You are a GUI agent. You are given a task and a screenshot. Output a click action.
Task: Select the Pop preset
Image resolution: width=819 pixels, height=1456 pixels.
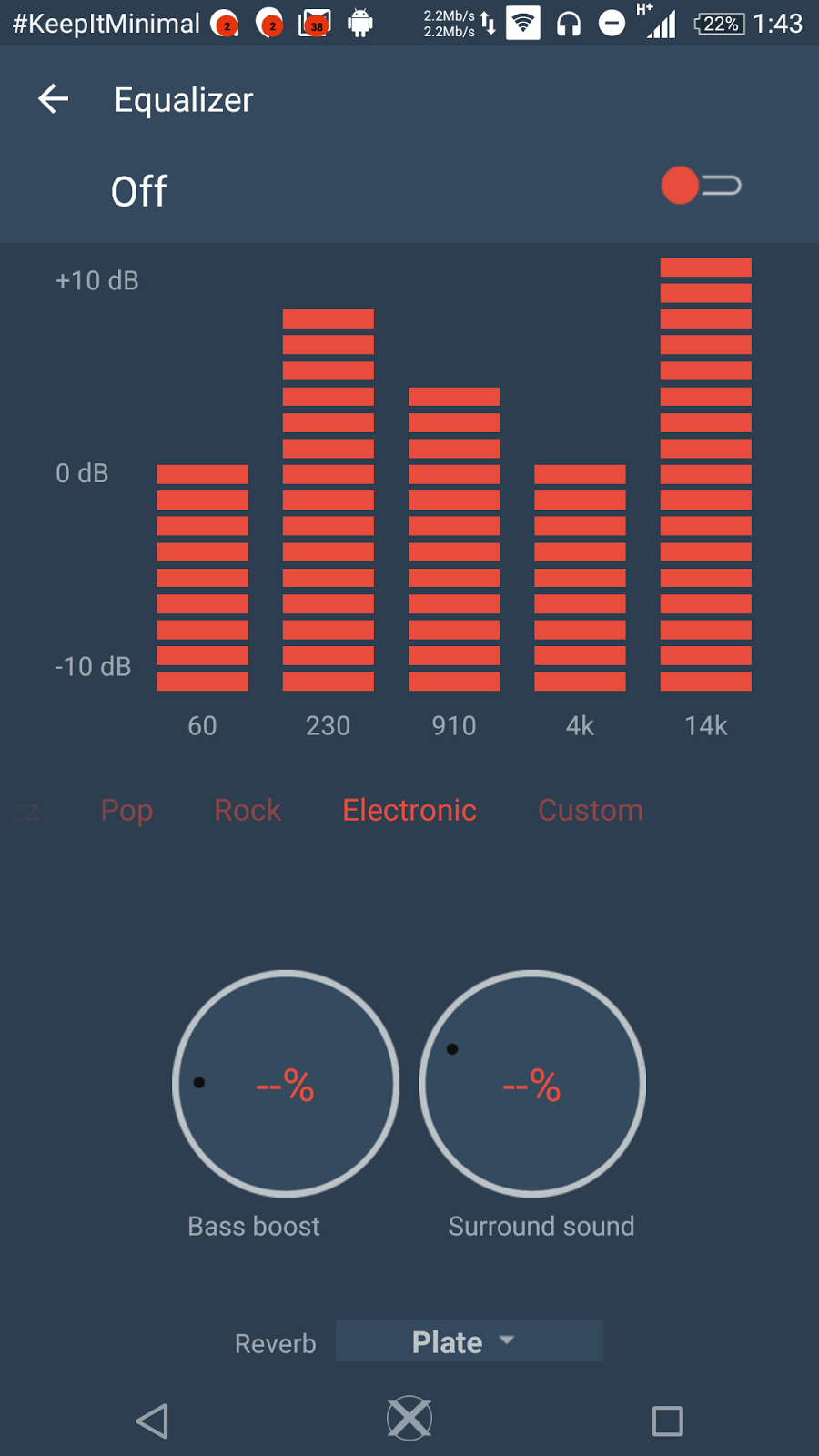(126, 810)
